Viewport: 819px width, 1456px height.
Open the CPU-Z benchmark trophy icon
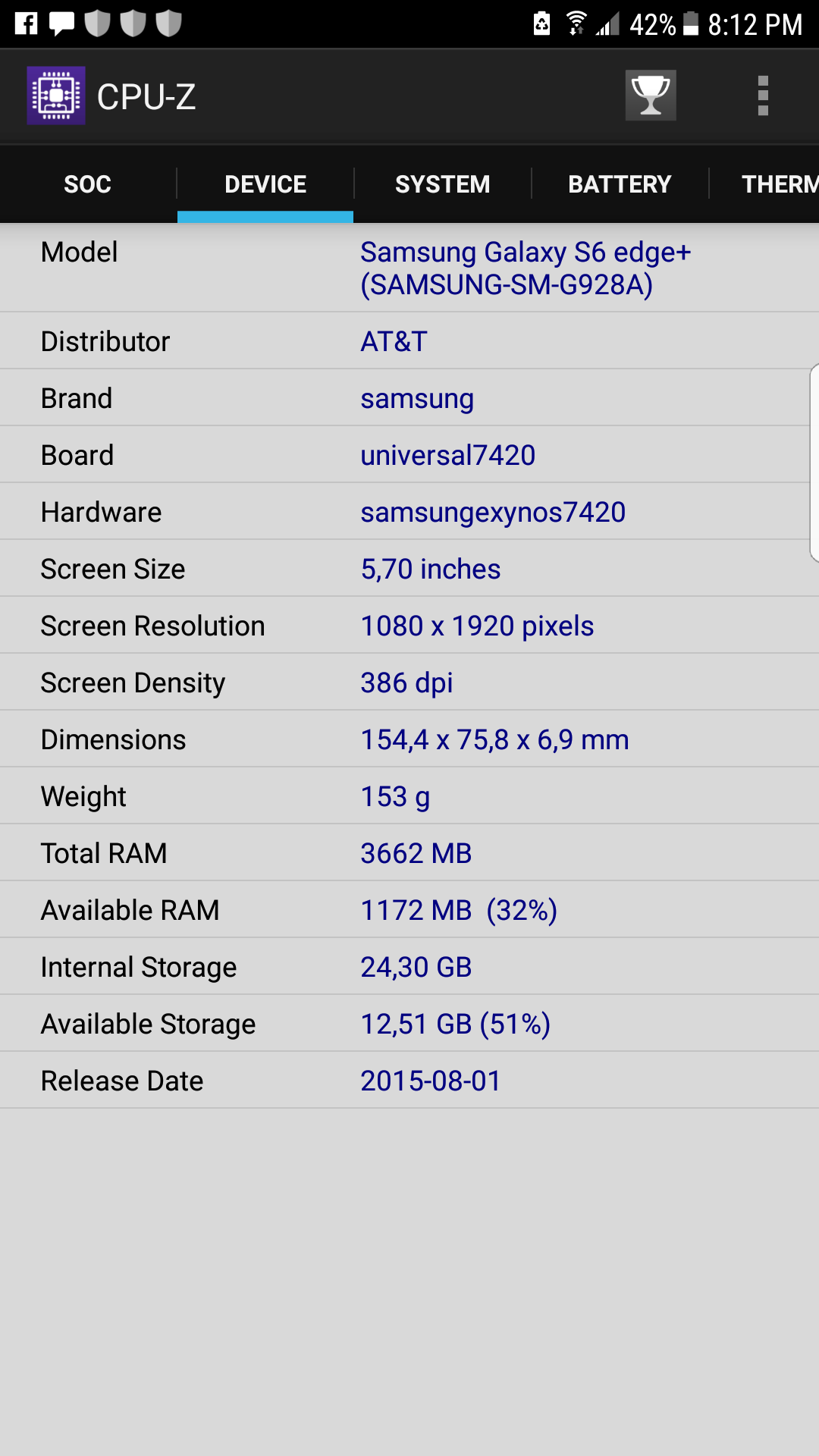click(x=650, y=96)
